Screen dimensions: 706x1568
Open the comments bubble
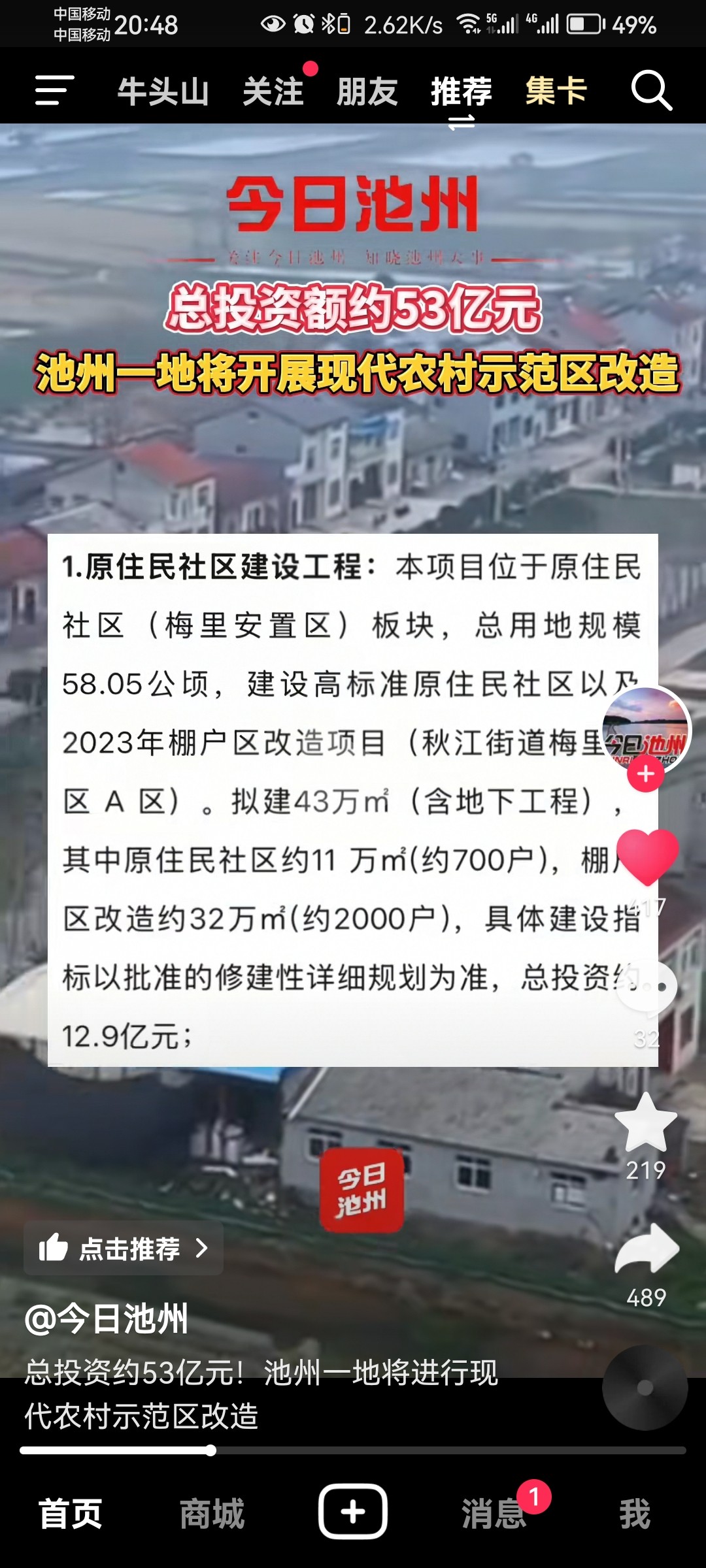tap(646, 988)
